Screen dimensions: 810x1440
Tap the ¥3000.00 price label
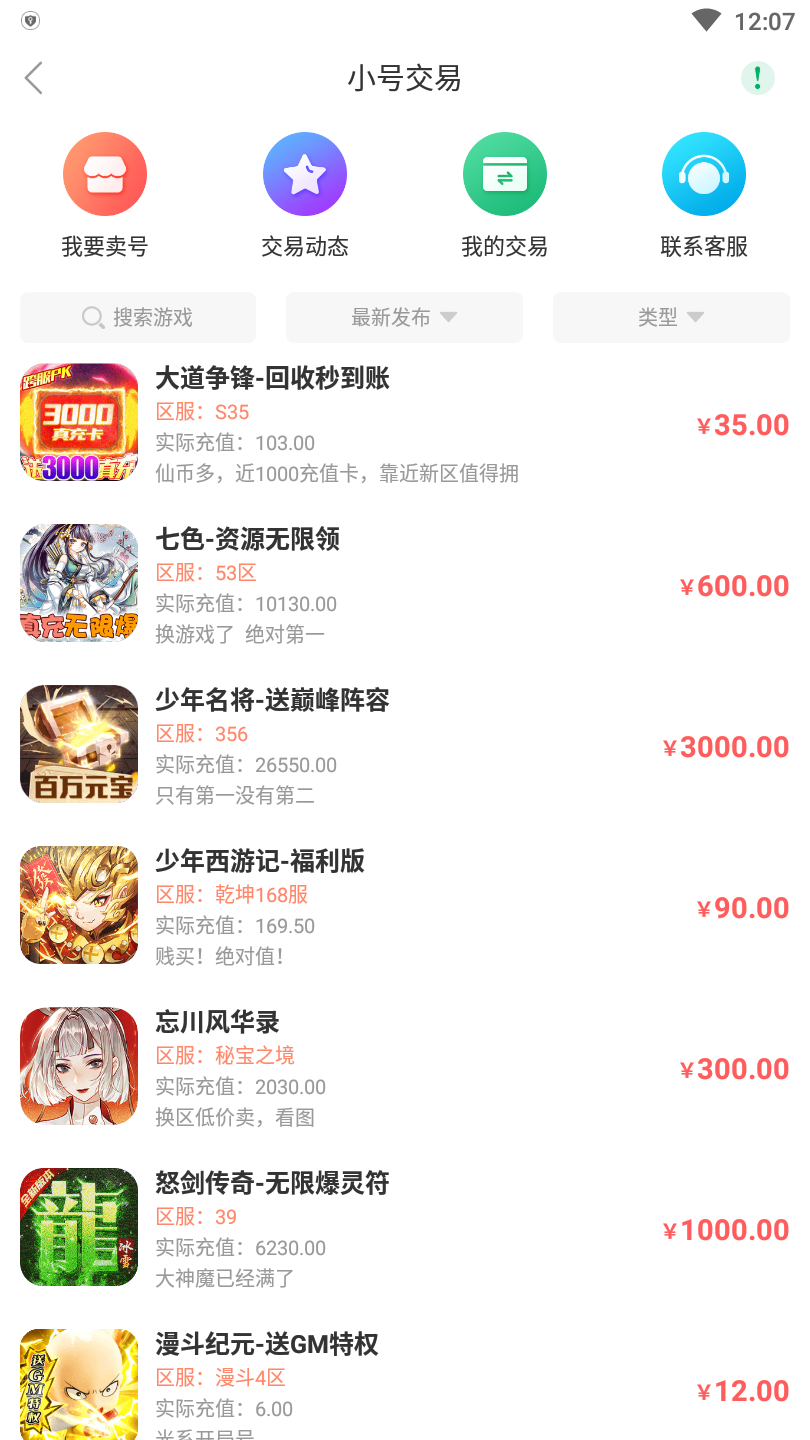click(x=725, y=746)
